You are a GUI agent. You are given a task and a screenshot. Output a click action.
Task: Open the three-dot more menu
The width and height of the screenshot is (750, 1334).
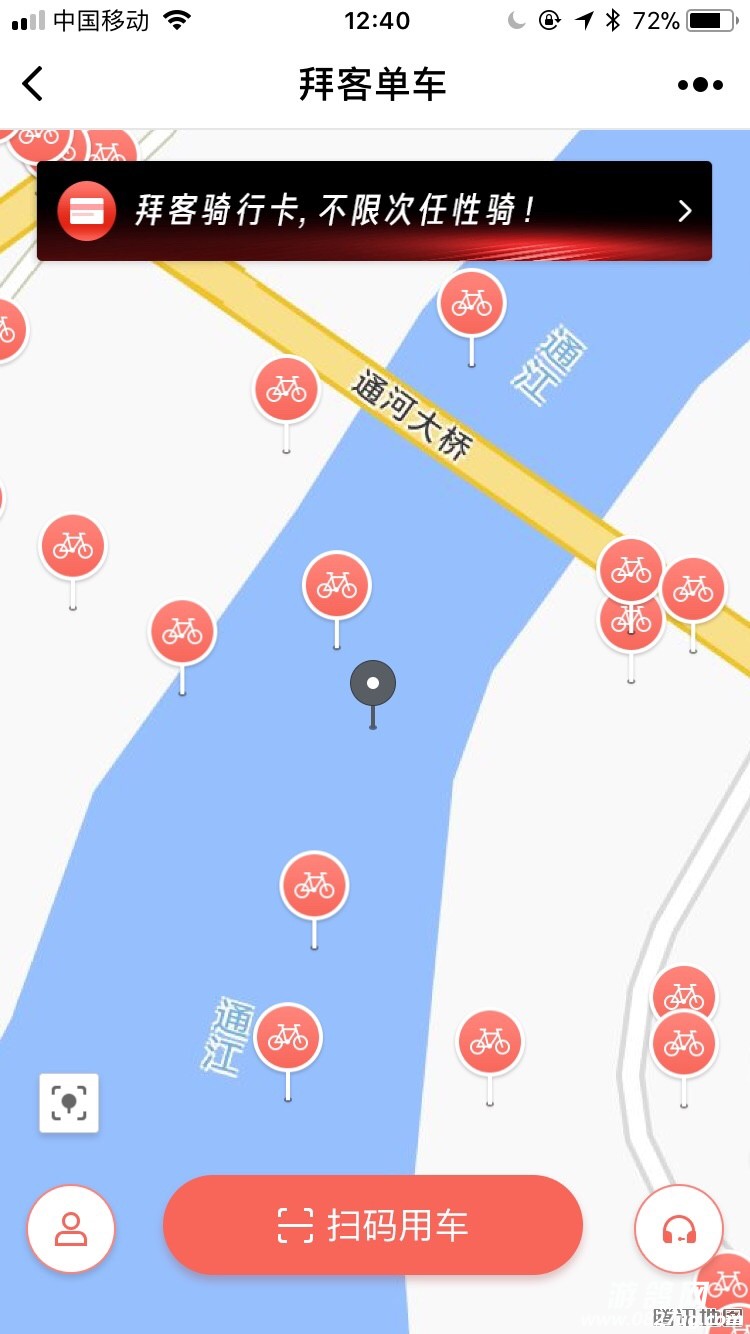pyautogui.click(x=700, y=85)
